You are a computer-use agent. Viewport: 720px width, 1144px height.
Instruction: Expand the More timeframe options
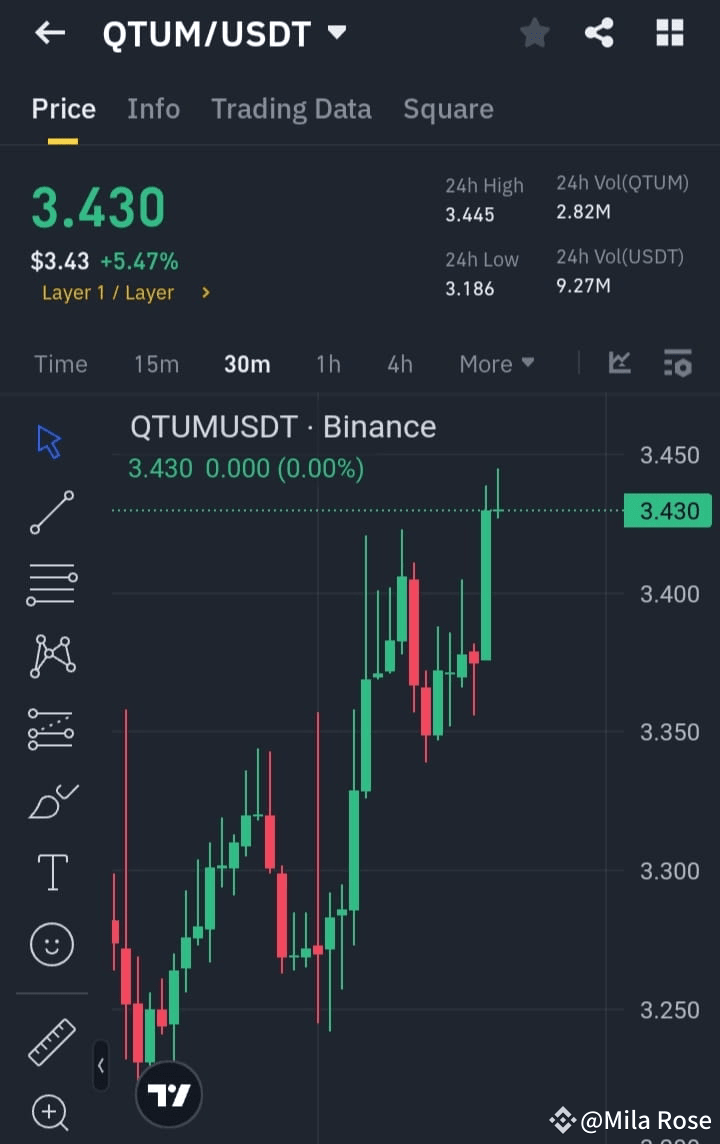(x=497, y=364)
